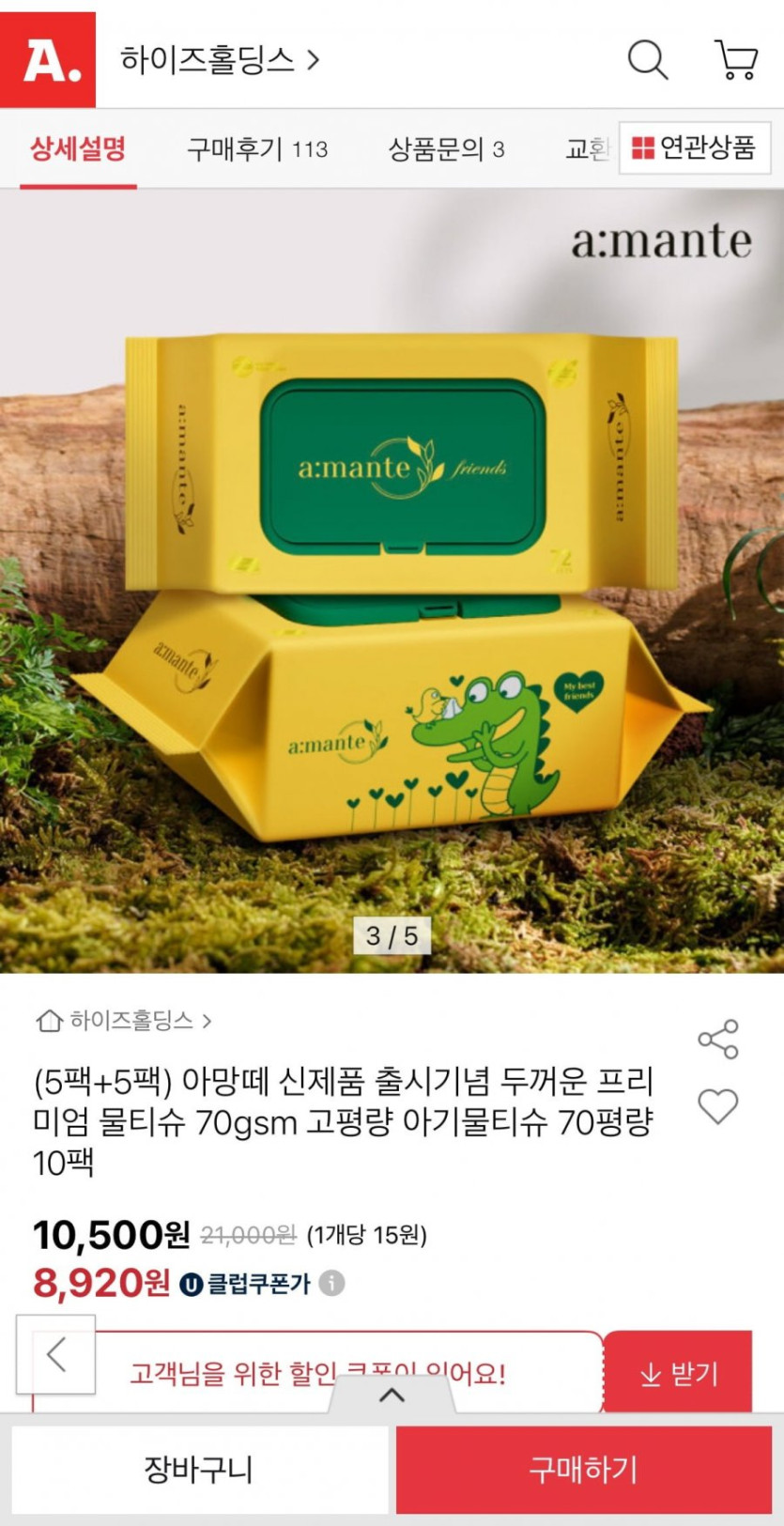784x1526 pixels.
Task: Tap 구매하기 to buy now
Action: click(583, 1469)
